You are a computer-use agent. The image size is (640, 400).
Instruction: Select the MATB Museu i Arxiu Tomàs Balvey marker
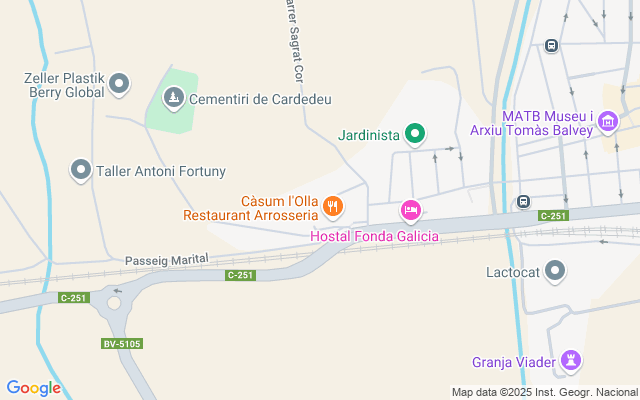606,123
